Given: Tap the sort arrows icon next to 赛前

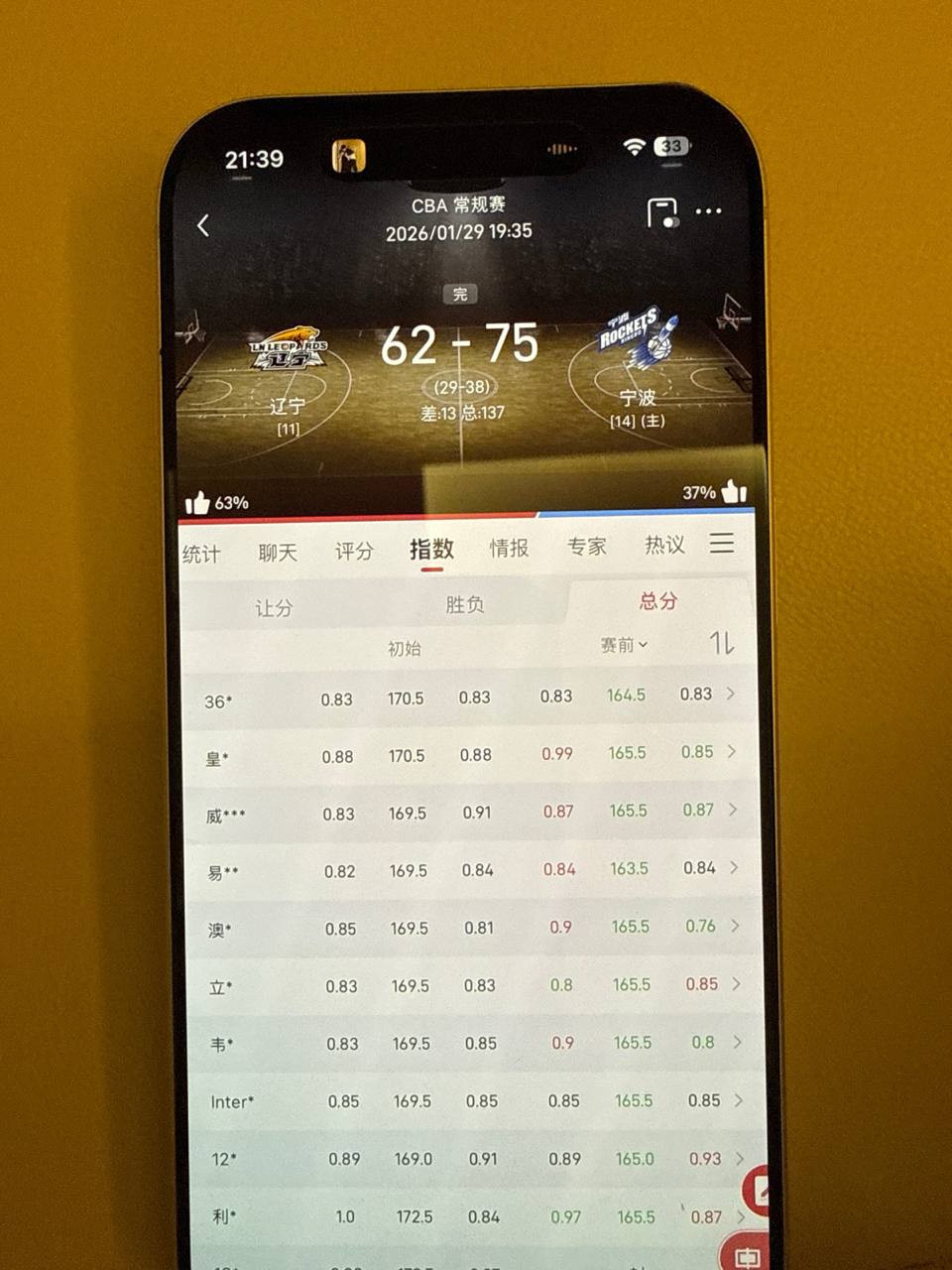Looking at the screenshot, I should [x=721, y=643].
